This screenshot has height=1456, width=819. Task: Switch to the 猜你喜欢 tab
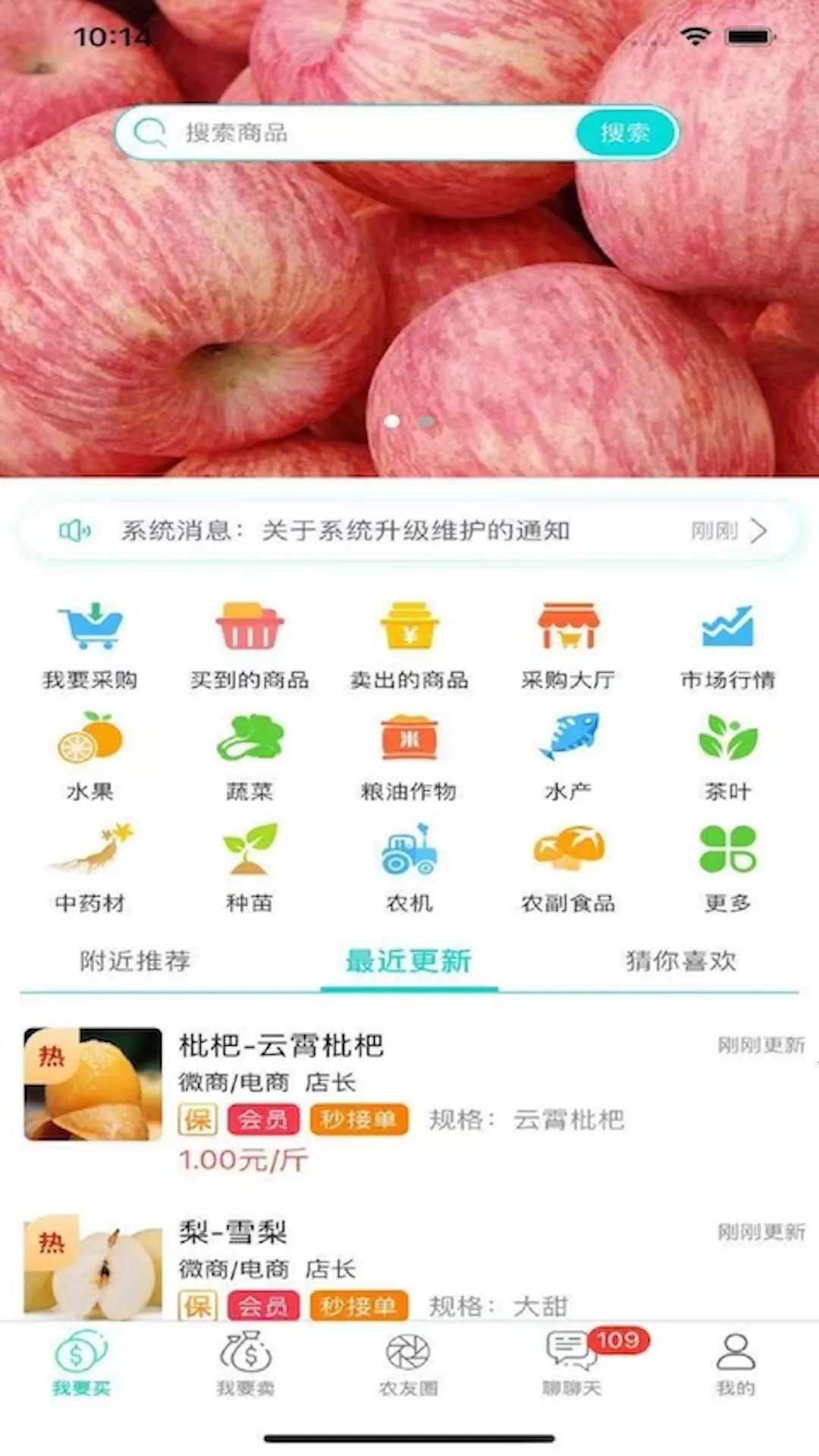[x=680, y=960]
